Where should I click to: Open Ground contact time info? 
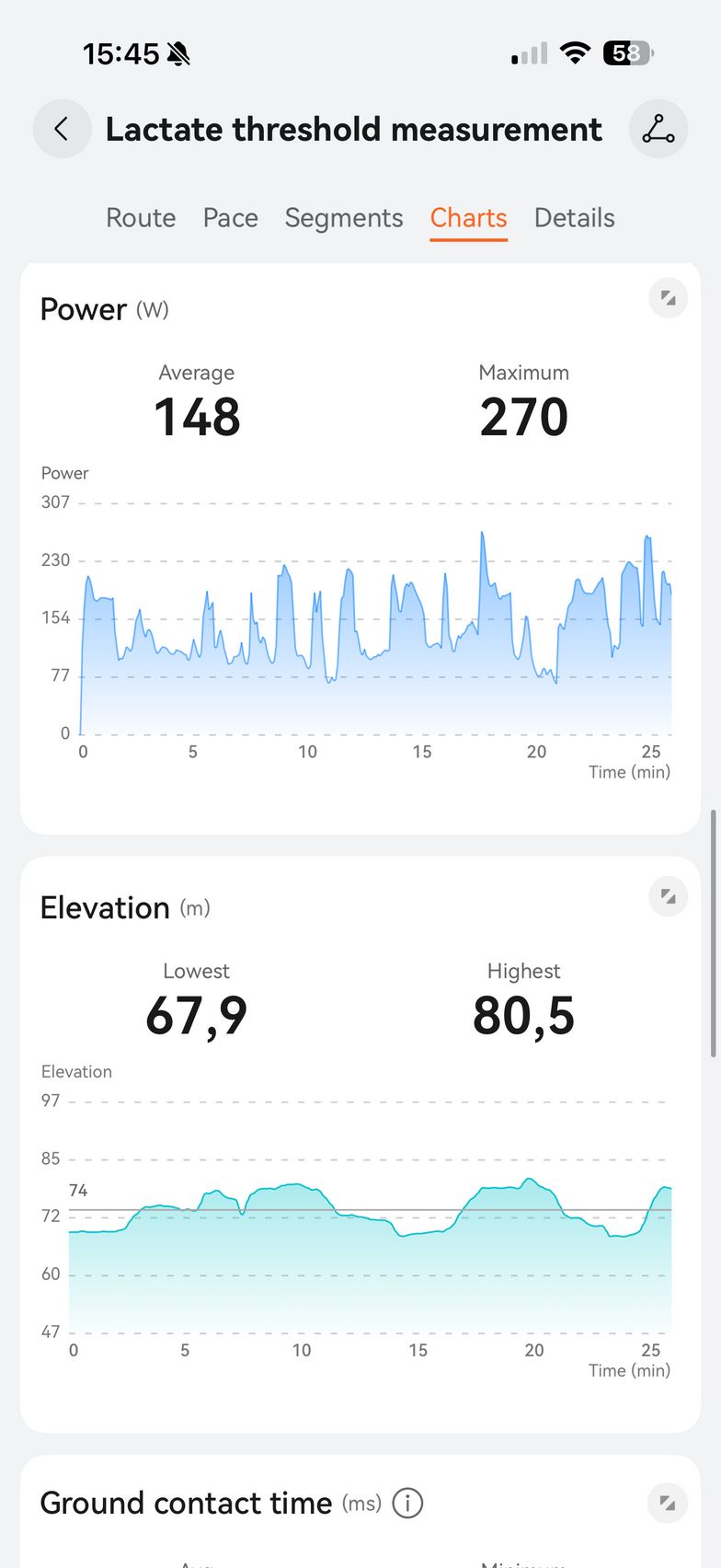point(407,1504)
